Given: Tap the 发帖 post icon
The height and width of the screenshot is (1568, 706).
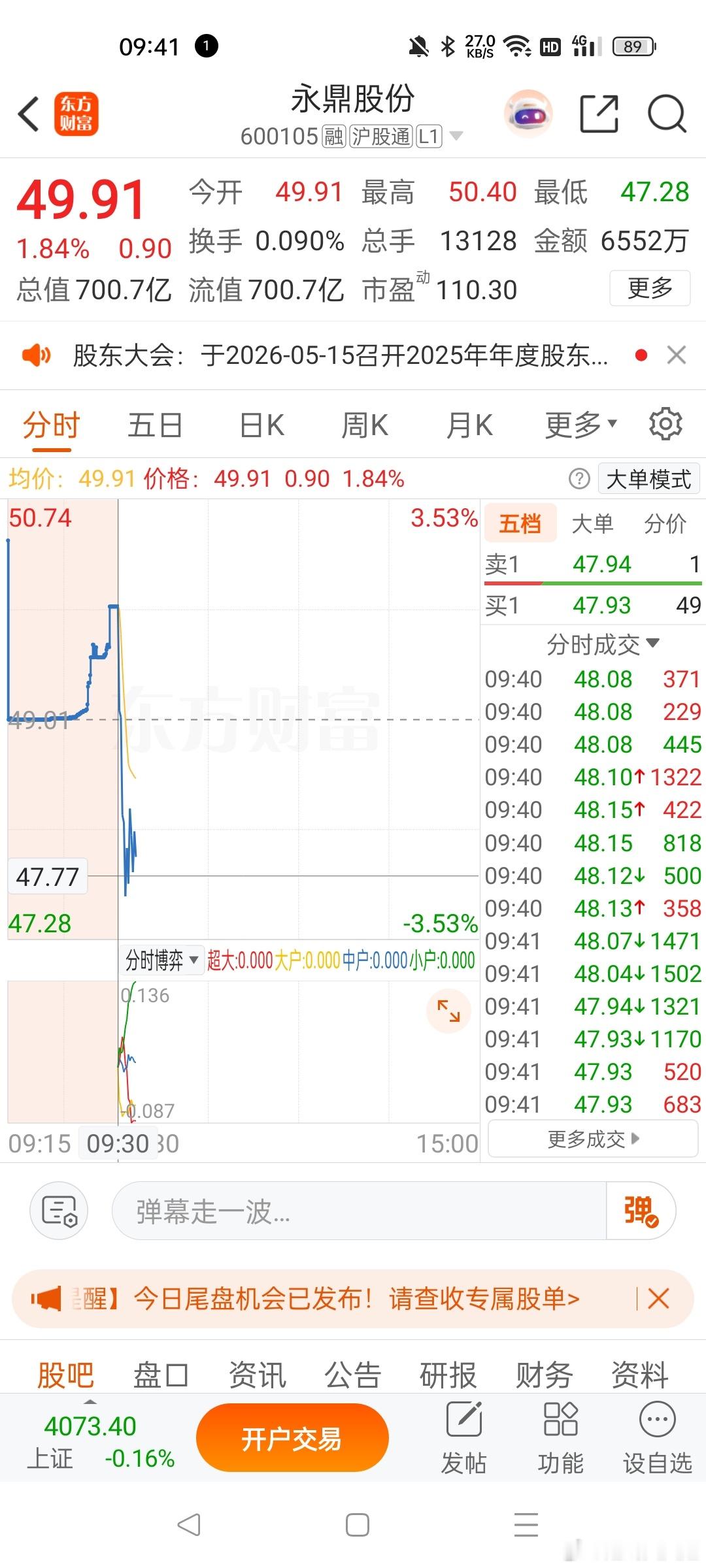Looking at the screenshot, I should coord(466,1431).
